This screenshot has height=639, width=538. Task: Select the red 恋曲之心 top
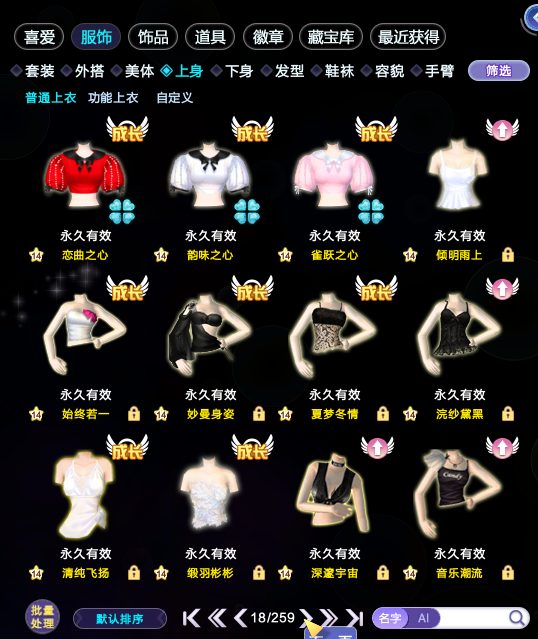pyautogui.click(x=85, y=175)
